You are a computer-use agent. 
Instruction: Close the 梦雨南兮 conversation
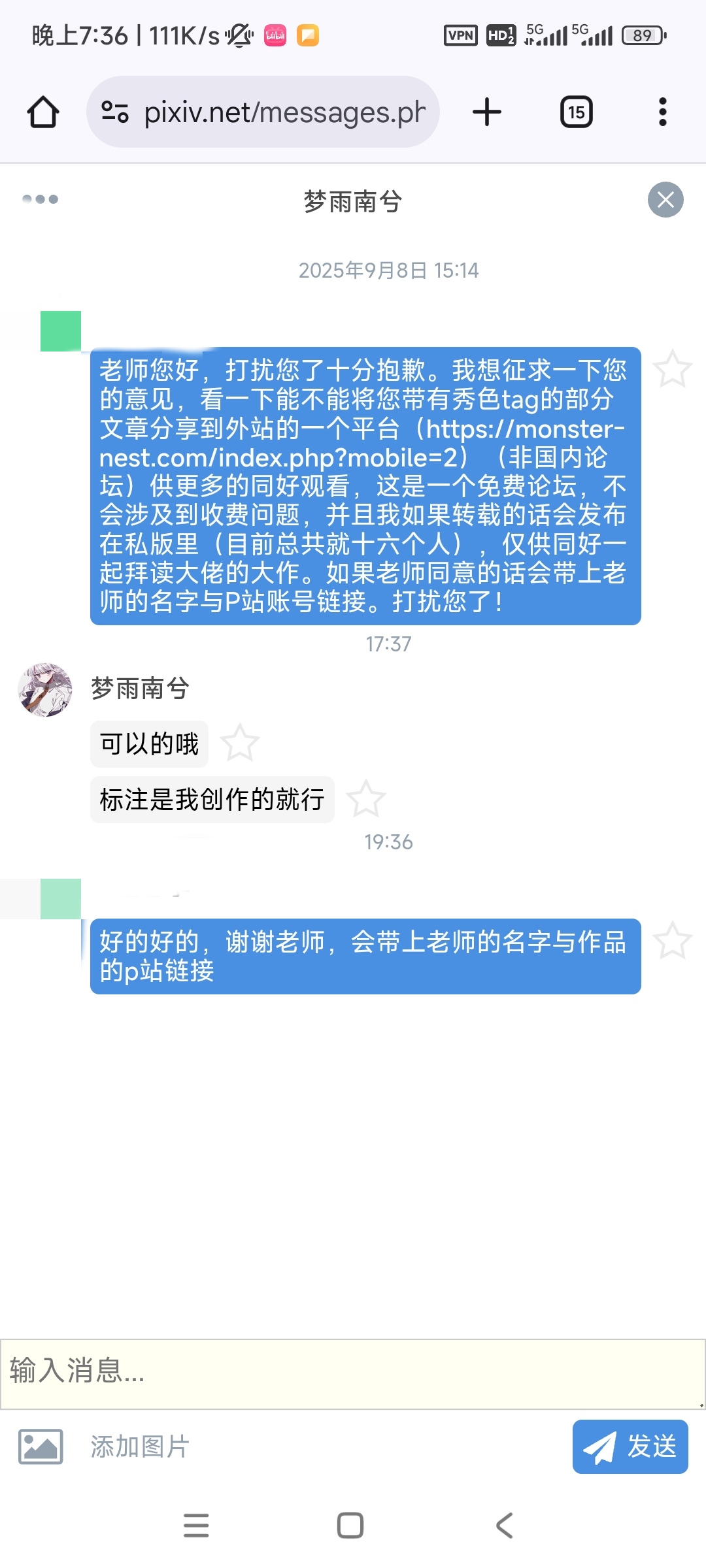[x=665, y=199]
